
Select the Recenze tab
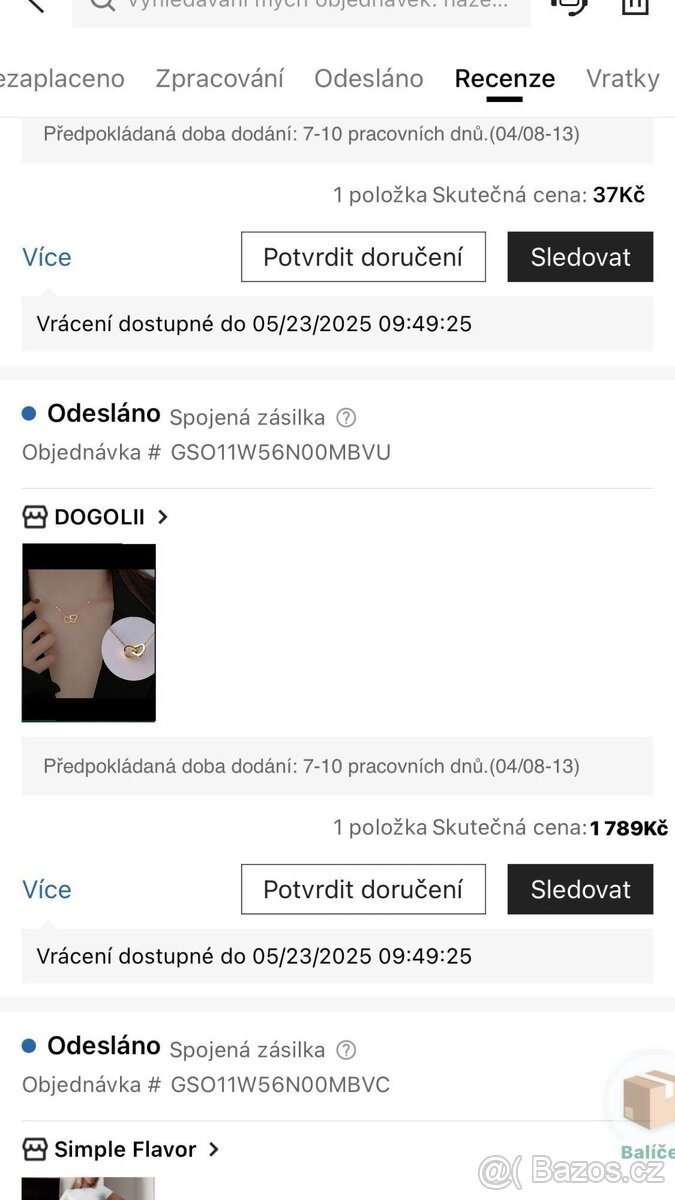click(505, 79)
